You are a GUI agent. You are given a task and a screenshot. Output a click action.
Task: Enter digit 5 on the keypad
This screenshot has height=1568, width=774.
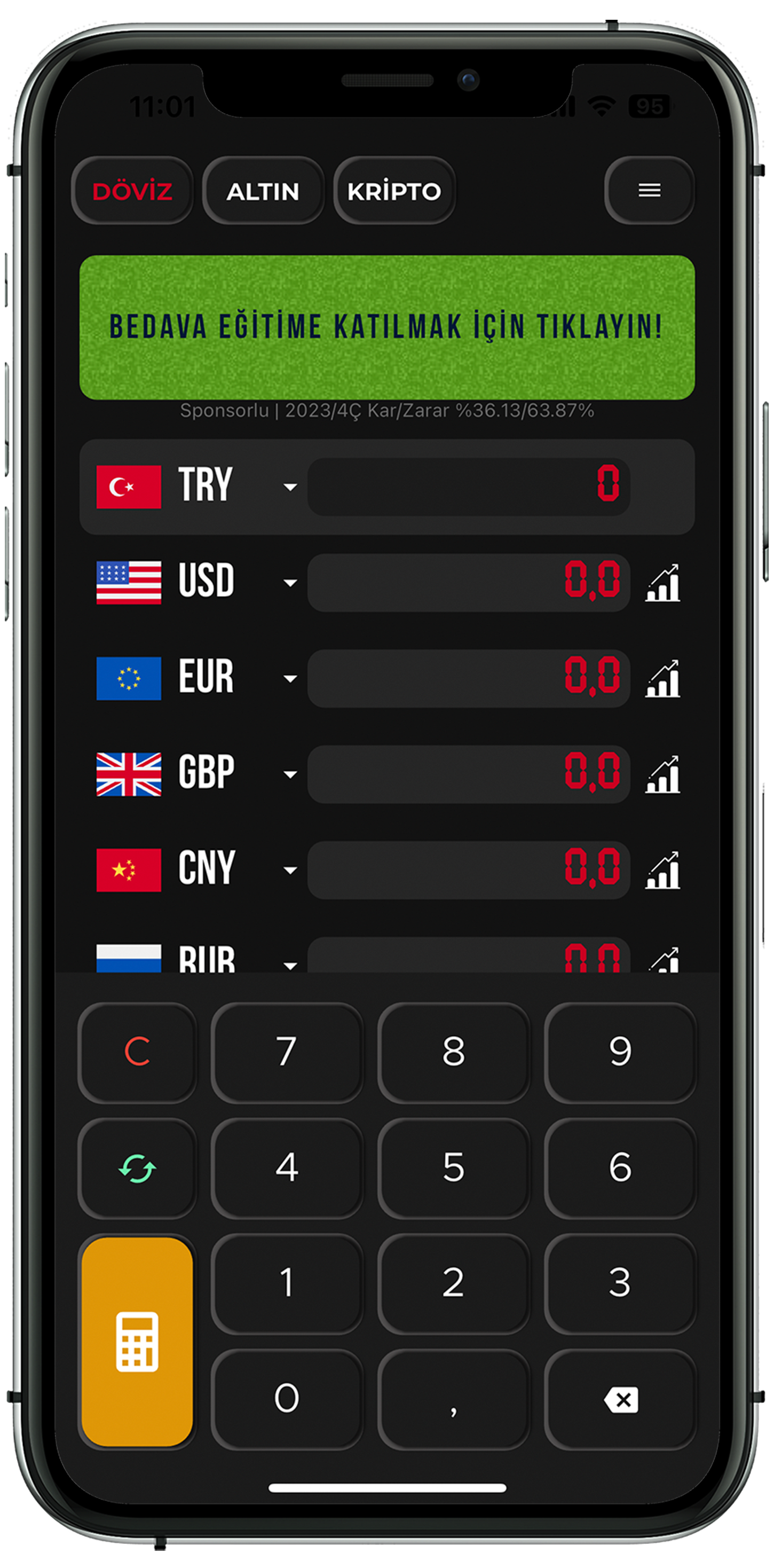pyautogui.click(x=453, y=1167)
